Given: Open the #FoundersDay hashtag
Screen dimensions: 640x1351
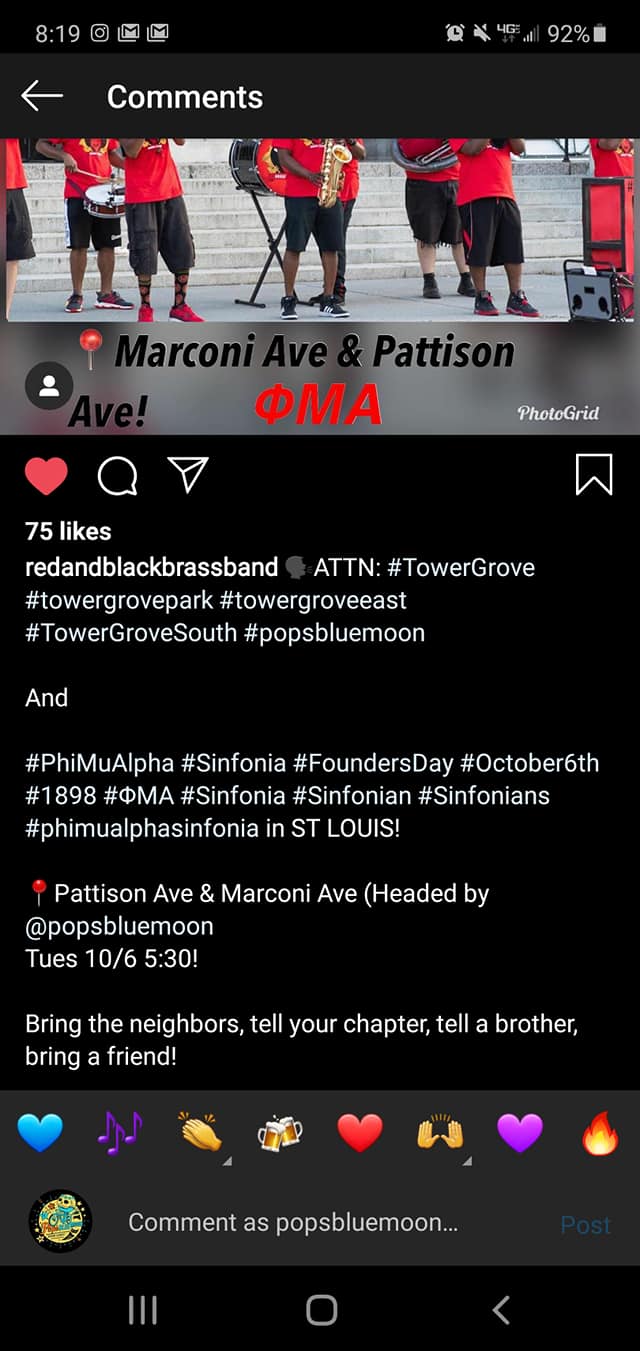Looking at the screenshot, I should (373, 764).
